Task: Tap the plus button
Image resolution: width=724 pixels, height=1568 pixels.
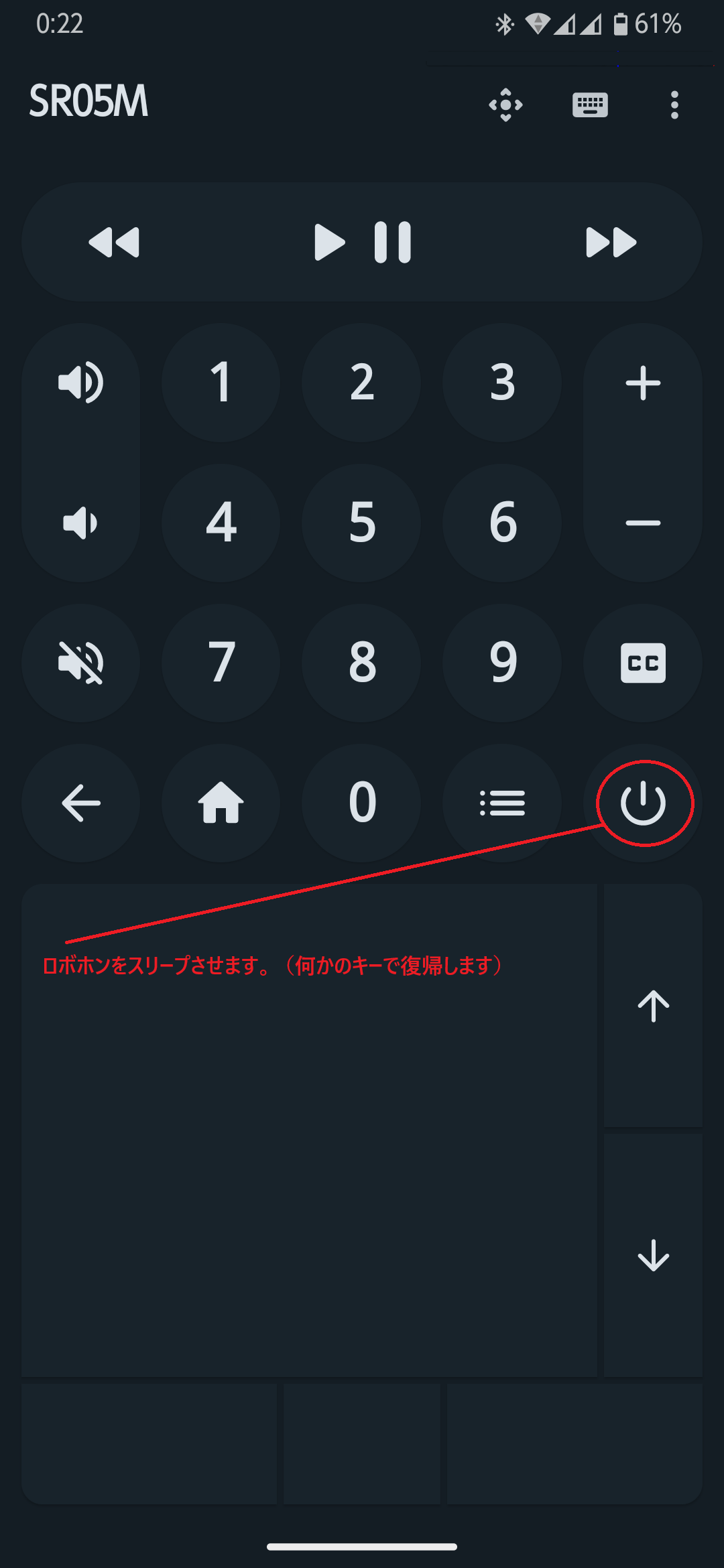Action: (x=643, y=383)
